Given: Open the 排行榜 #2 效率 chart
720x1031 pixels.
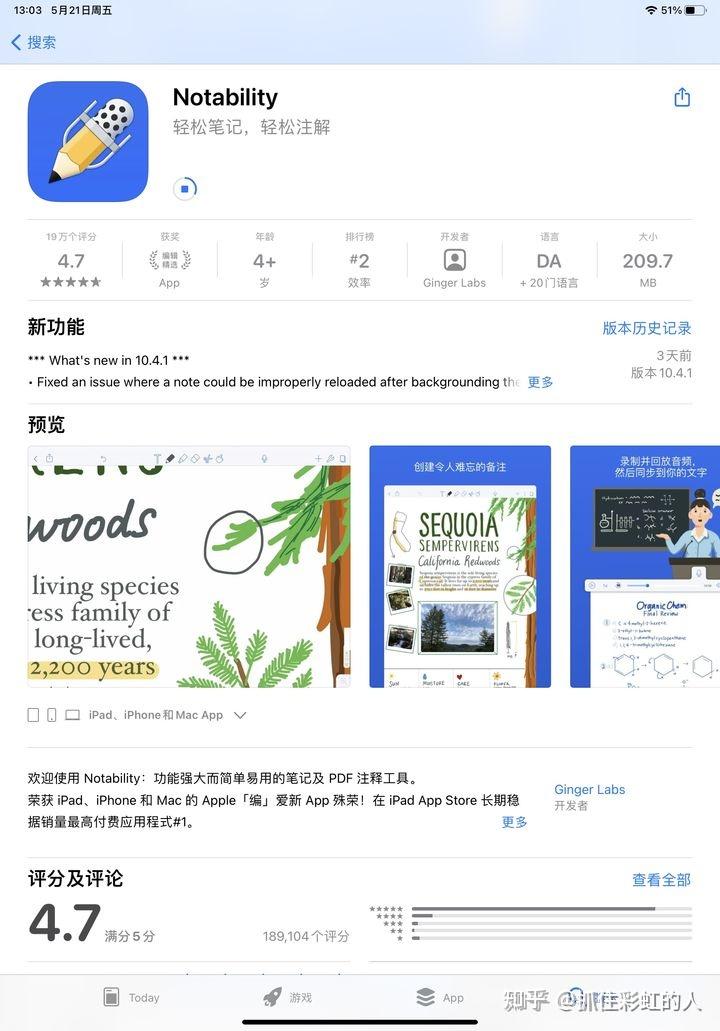Looking at the screenshot, I should [x=359, y=262].
